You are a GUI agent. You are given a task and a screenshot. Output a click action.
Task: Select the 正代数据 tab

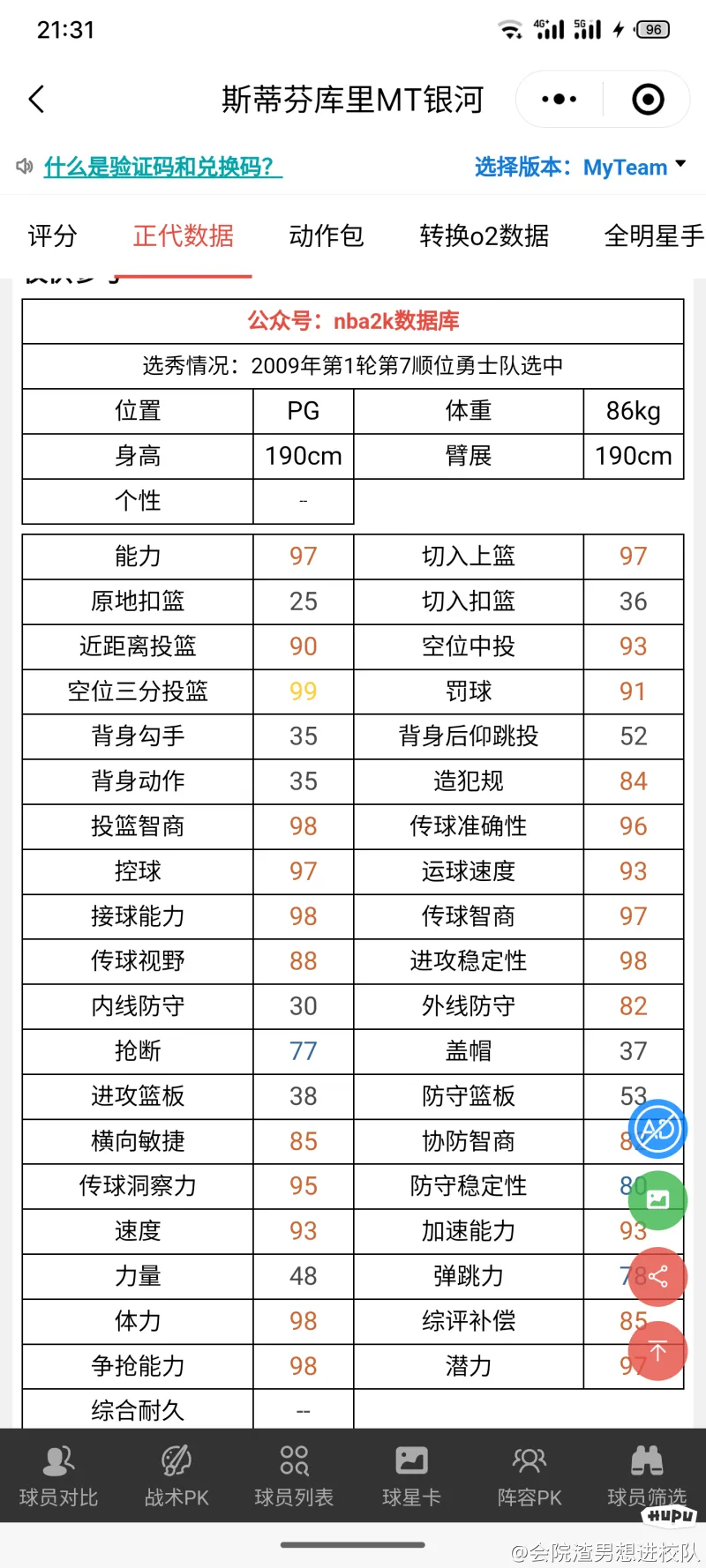pyautogui.click(x=184, y=235)
